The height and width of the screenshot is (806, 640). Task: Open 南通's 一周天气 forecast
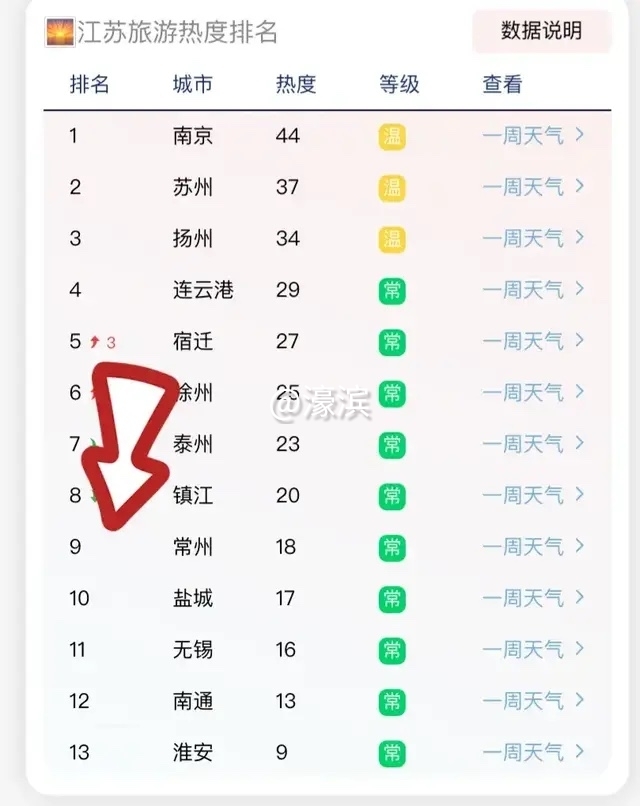[532, 702]
